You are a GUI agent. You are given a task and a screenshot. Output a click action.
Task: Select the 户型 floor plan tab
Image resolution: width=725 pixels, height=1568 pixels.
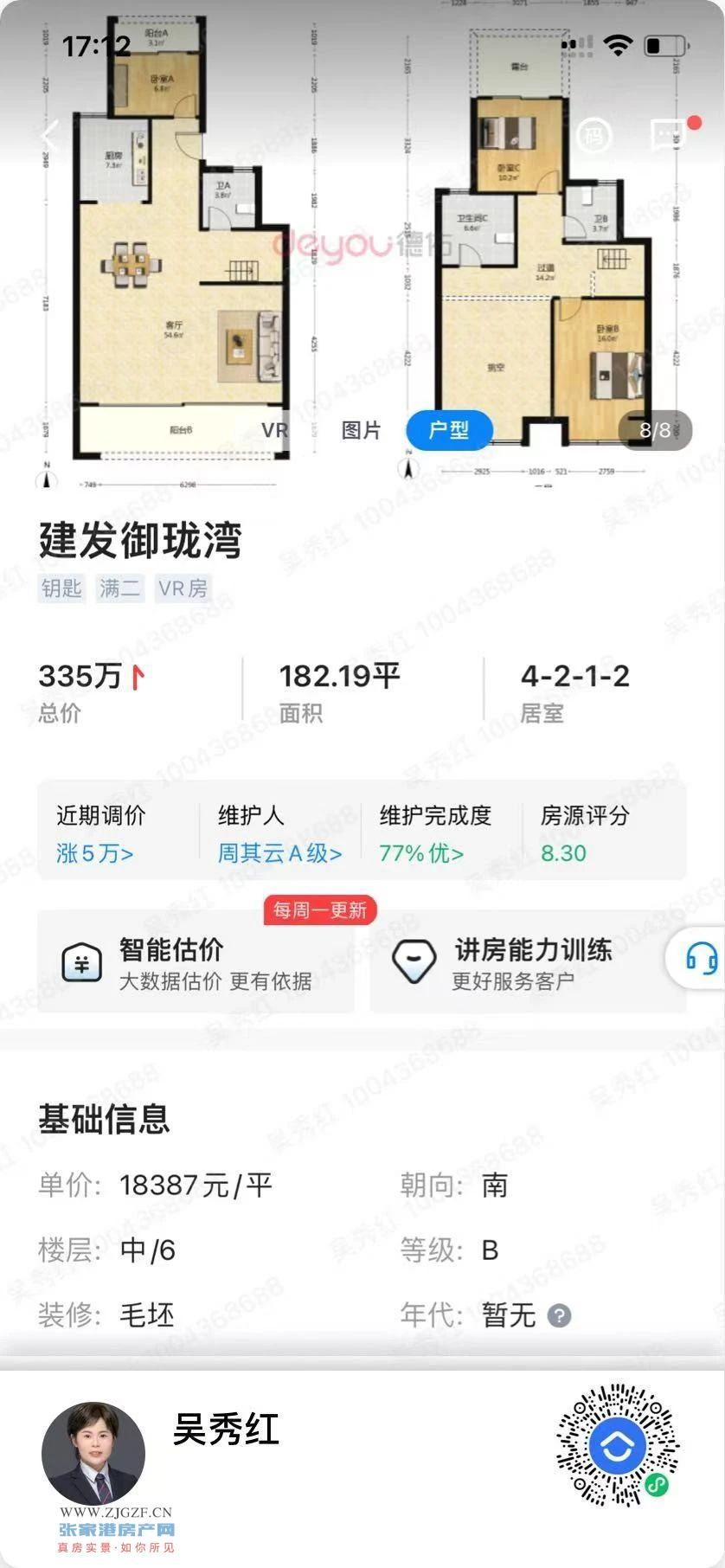[449, 430]
